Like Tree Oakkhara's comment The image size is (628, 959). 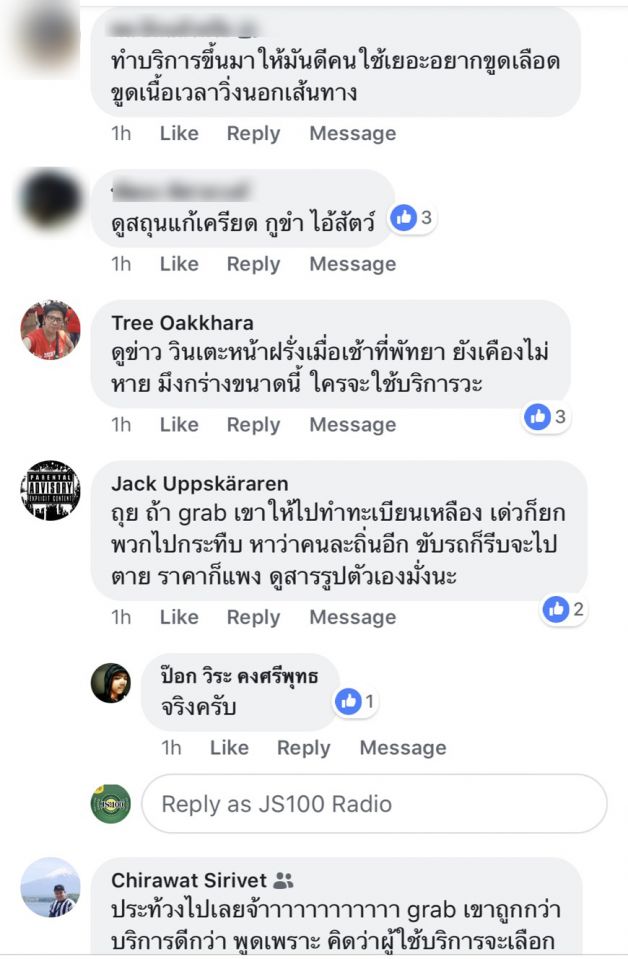point(179,424)
